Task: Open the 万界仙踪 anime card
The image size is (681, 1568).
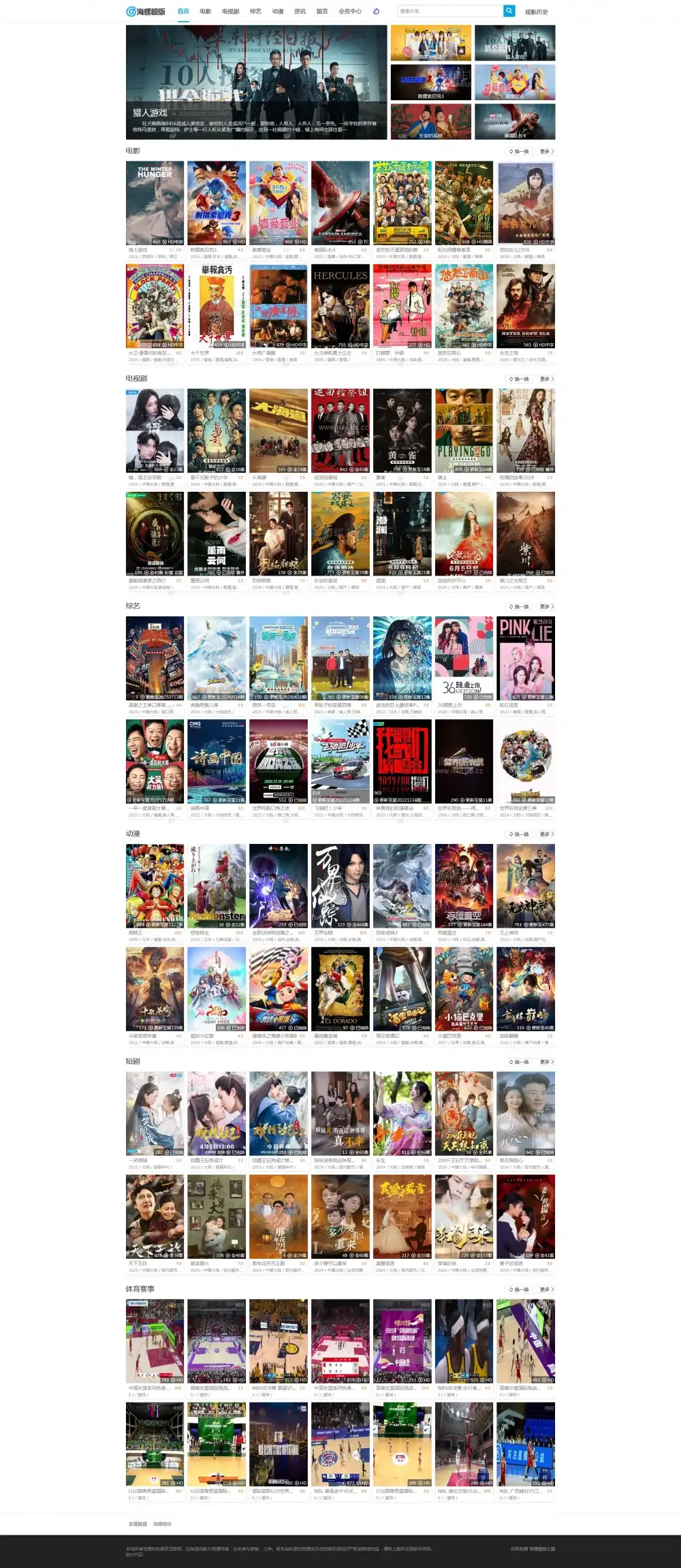Action: [340, 885]
